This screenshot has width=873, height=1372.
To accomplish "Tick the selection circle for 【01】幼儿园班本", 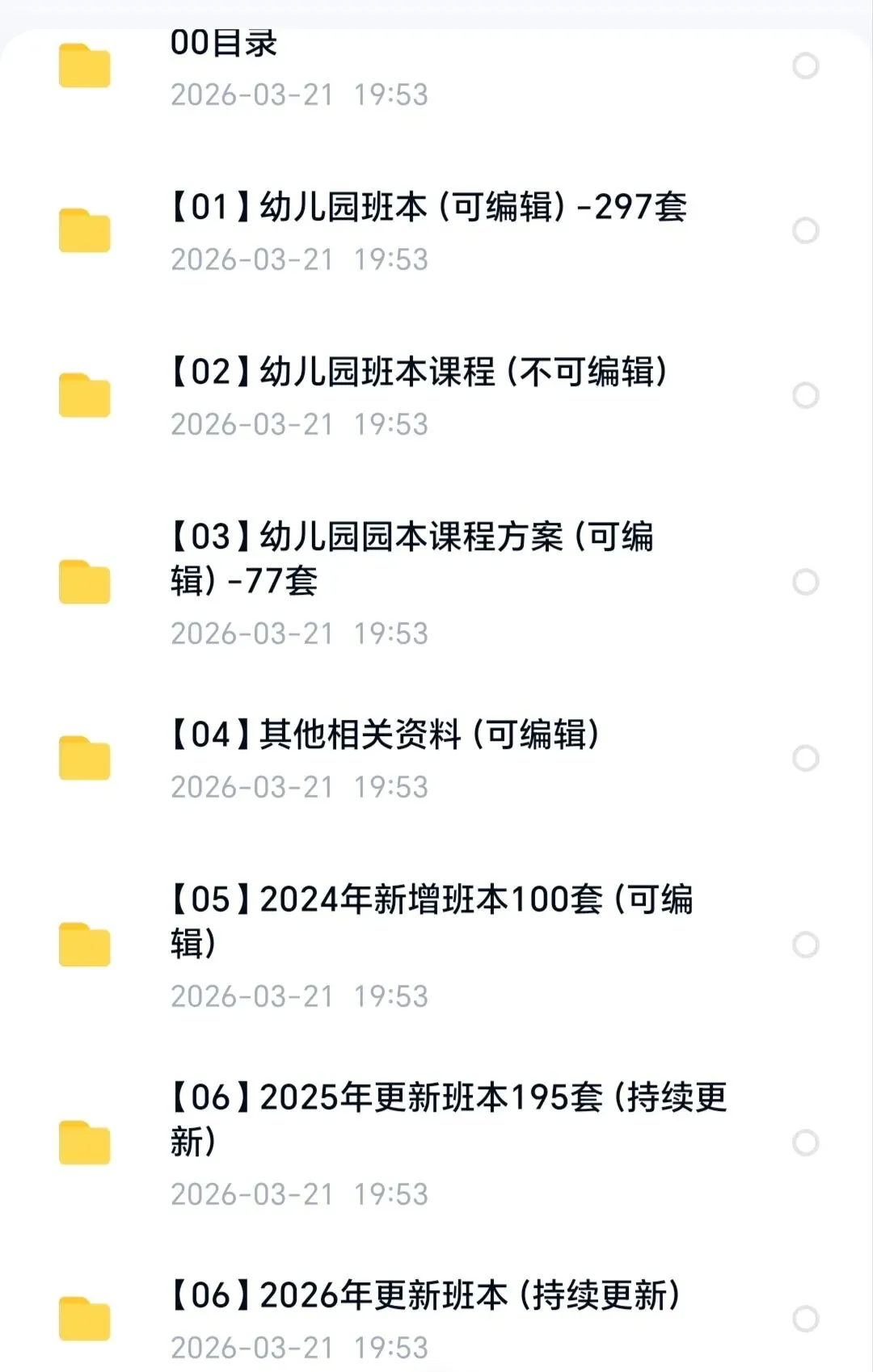I will point(805,231).
